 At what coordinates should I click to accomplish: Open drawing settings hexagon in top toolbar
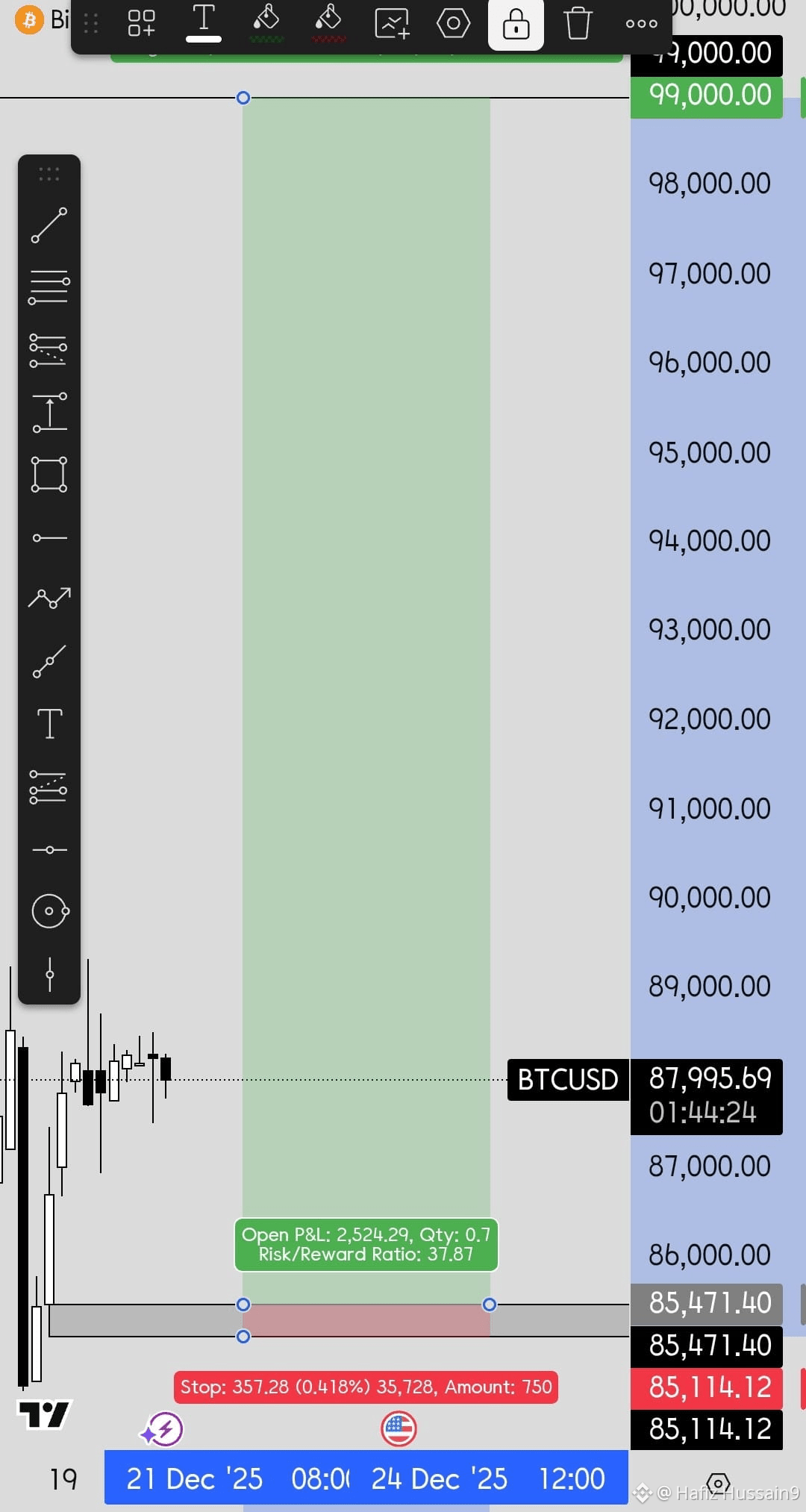click(453, 23)
